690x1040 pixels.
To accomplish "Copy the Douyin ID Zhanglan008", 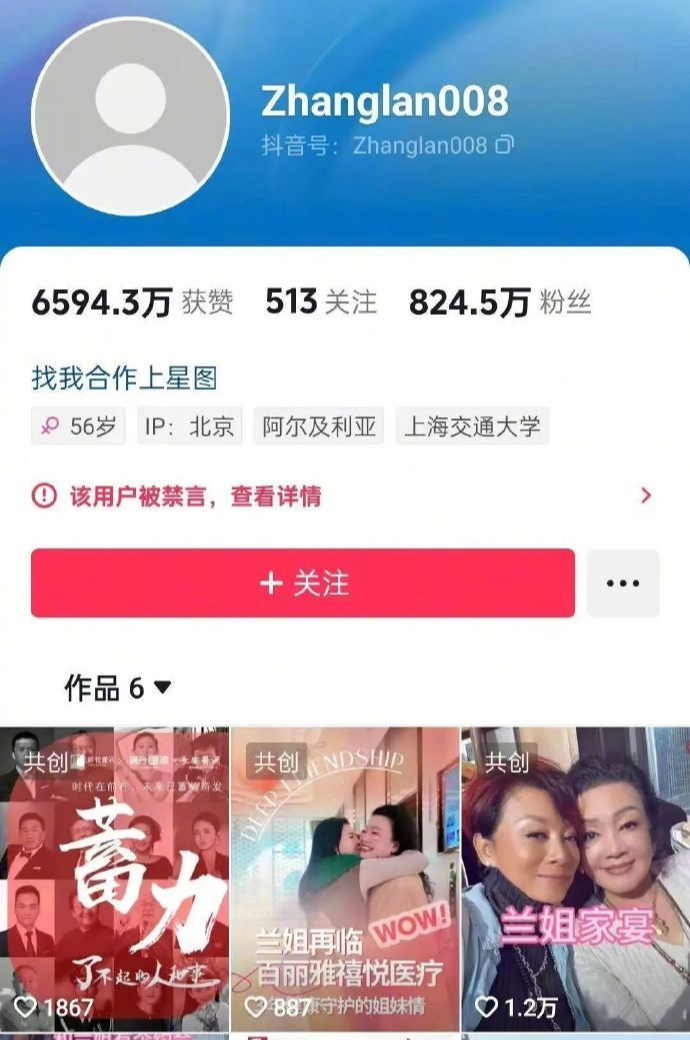I will (x=505, y=145).
